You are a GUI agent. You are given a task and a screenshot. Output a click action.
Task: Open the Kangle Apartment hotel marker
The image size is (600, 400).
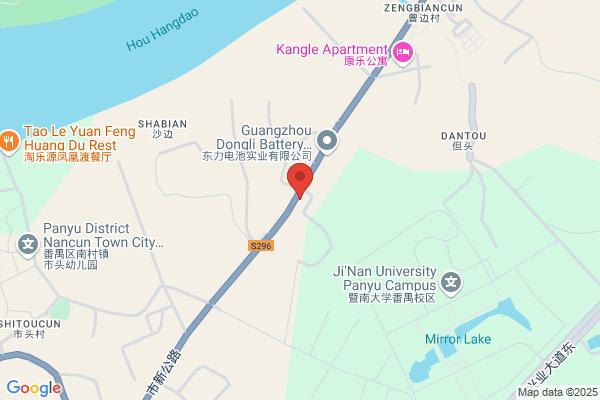tap(403, 53)
